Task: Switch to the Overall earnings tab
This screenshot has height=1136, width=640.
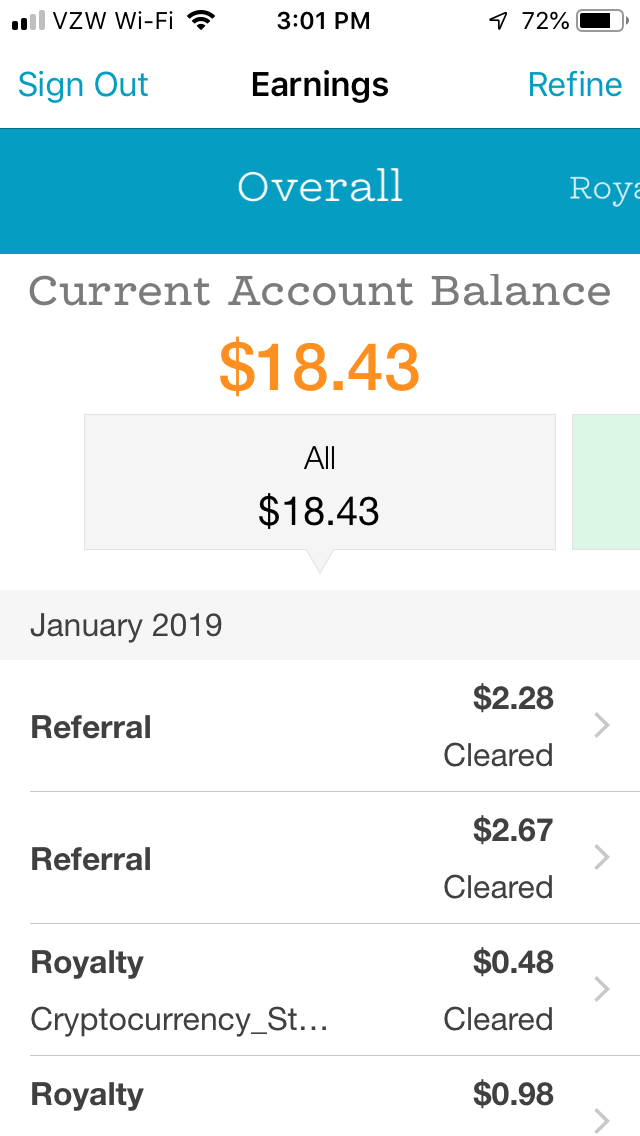Action: point(320,187)
